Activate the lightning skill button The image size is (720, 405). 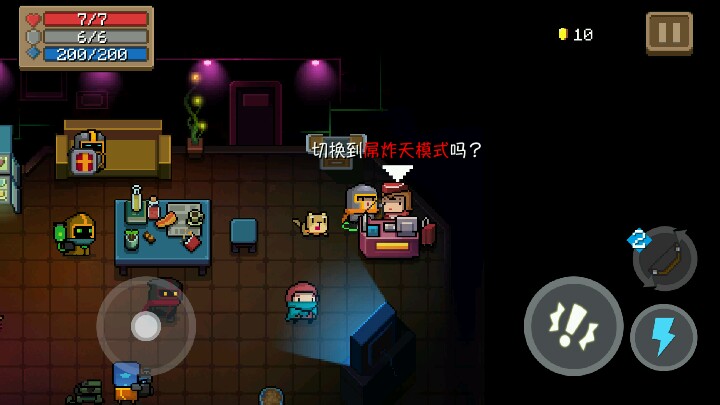click(x=663, y=337)
